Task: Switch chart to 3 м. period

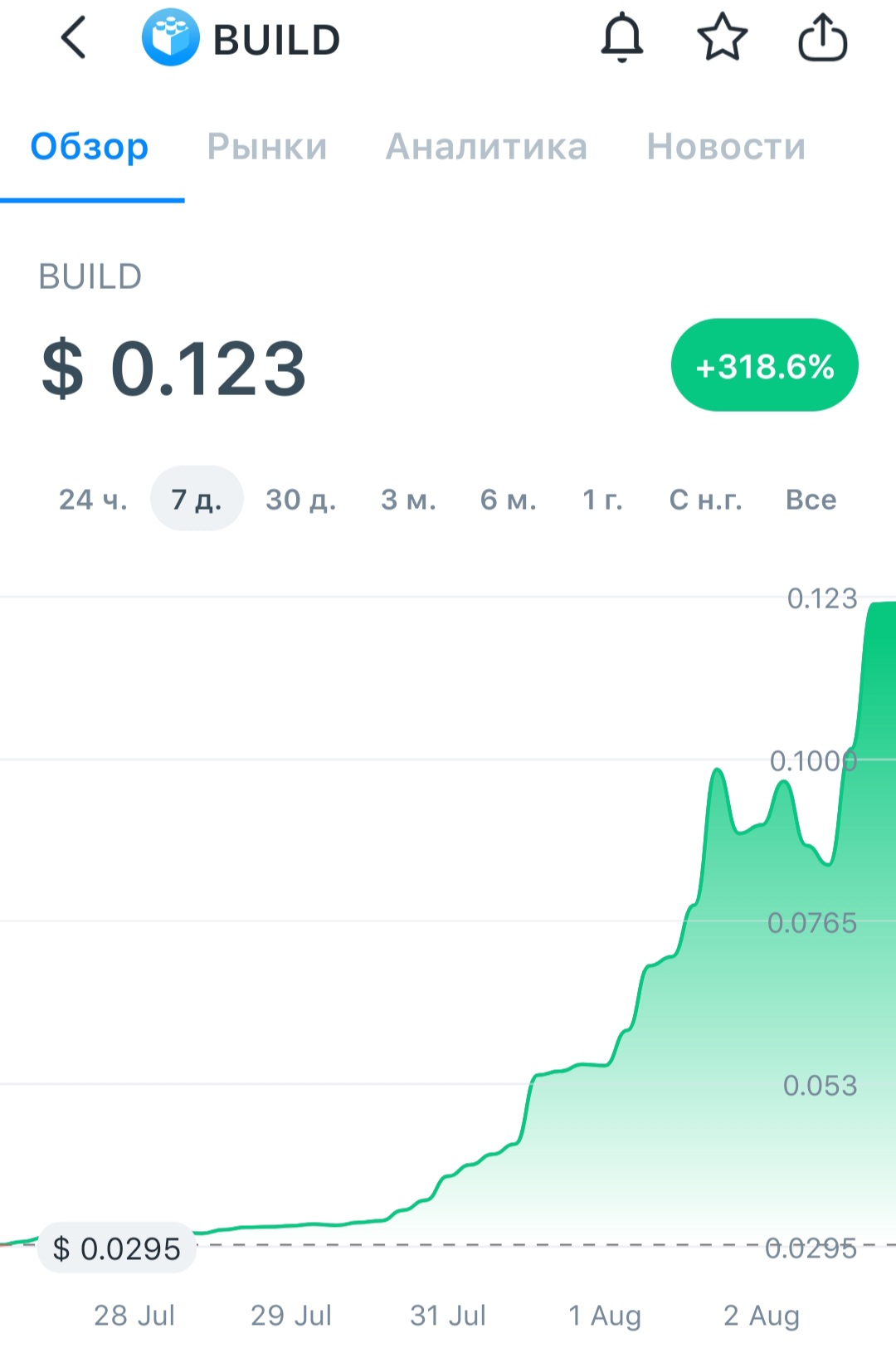Action: [x=408, y=500]
